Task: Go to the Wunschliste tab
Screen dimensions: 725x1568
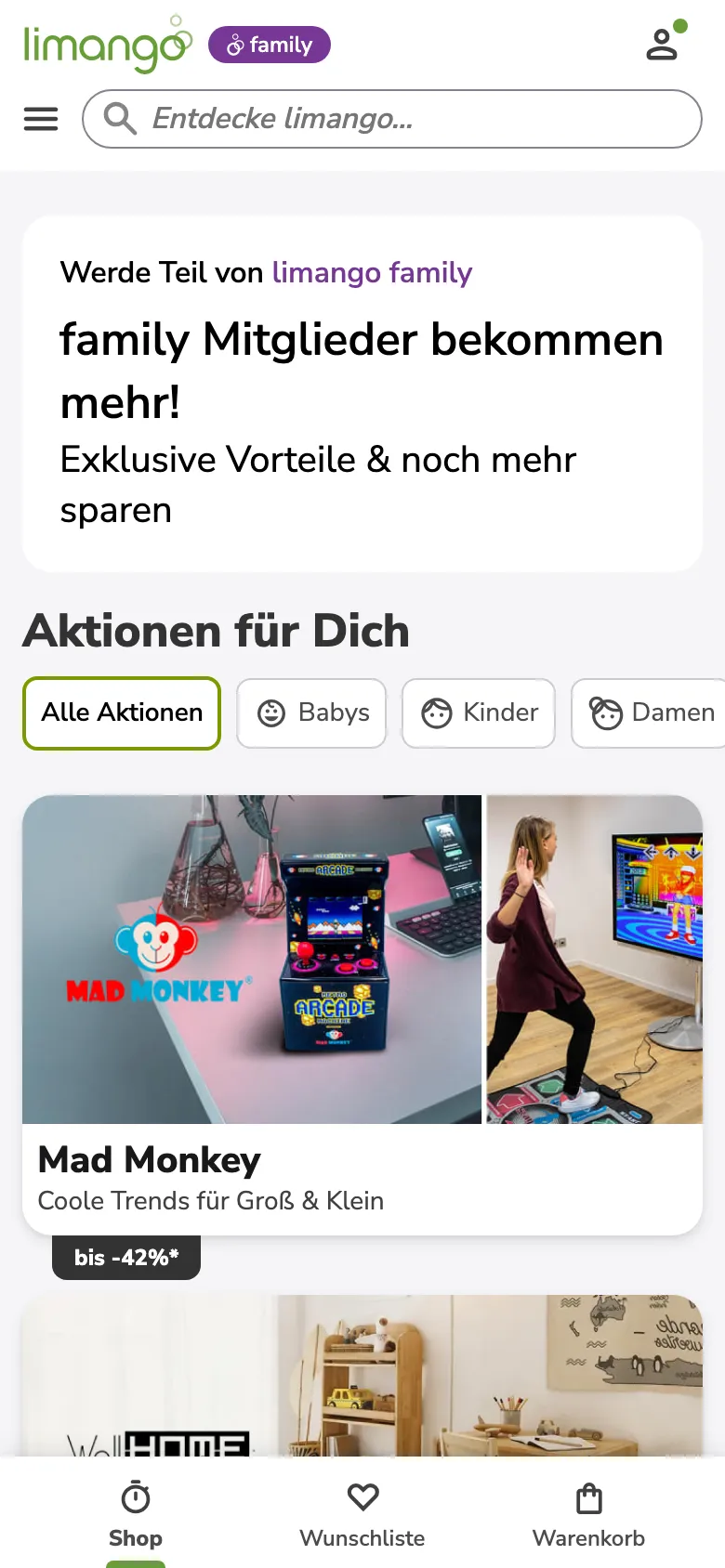Action: coord(362,1514)
